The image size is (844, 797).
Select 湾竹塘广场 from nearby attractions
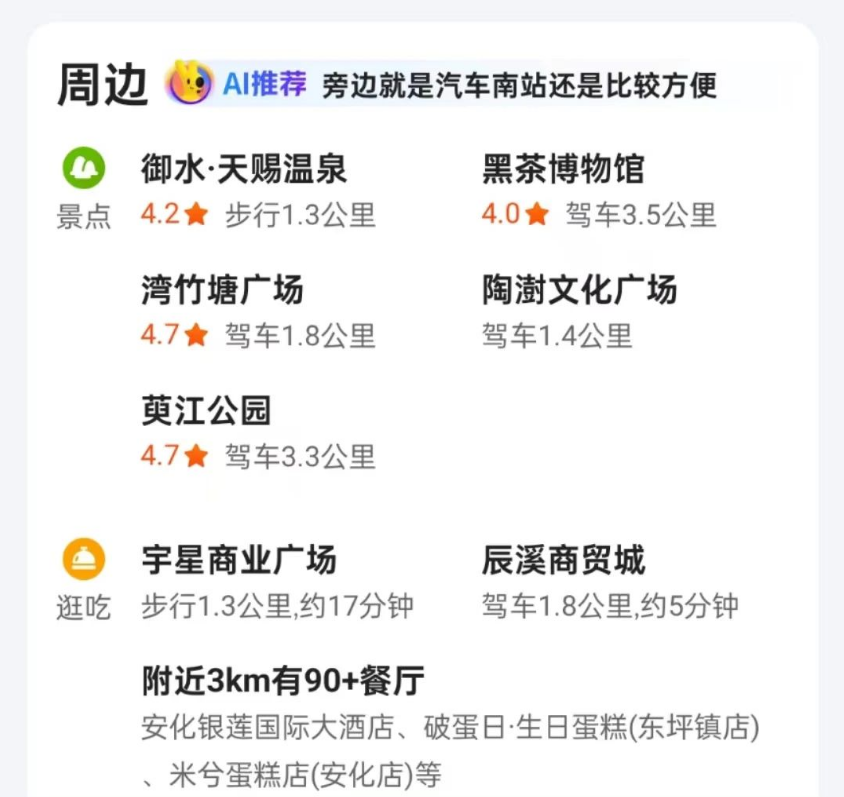pyautogui.click(x=222, y=291)
